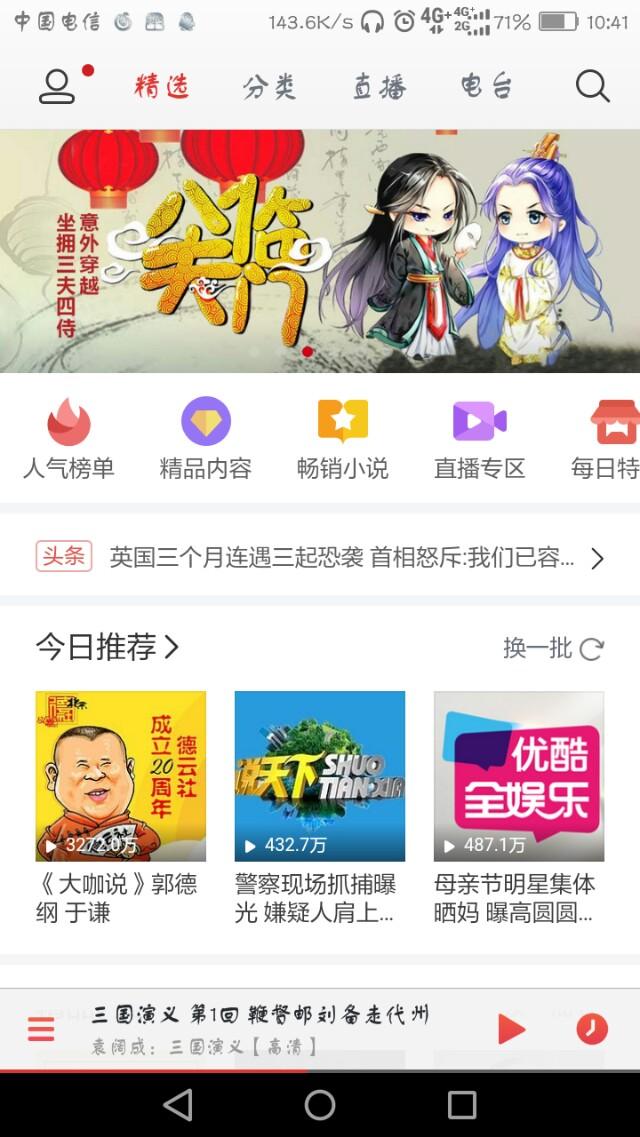Open 直播专区 shortcut
This screenshot has width=640, height=1137.
(x=480, y=439)
